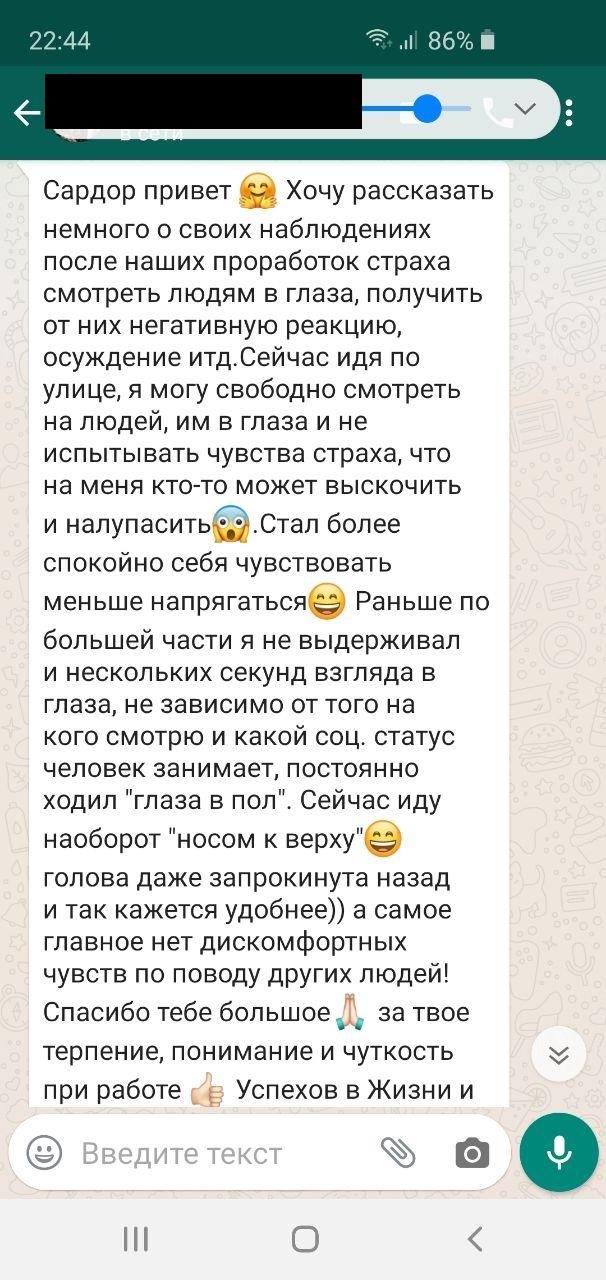Open the camera from the message bar

(471, 1153)
